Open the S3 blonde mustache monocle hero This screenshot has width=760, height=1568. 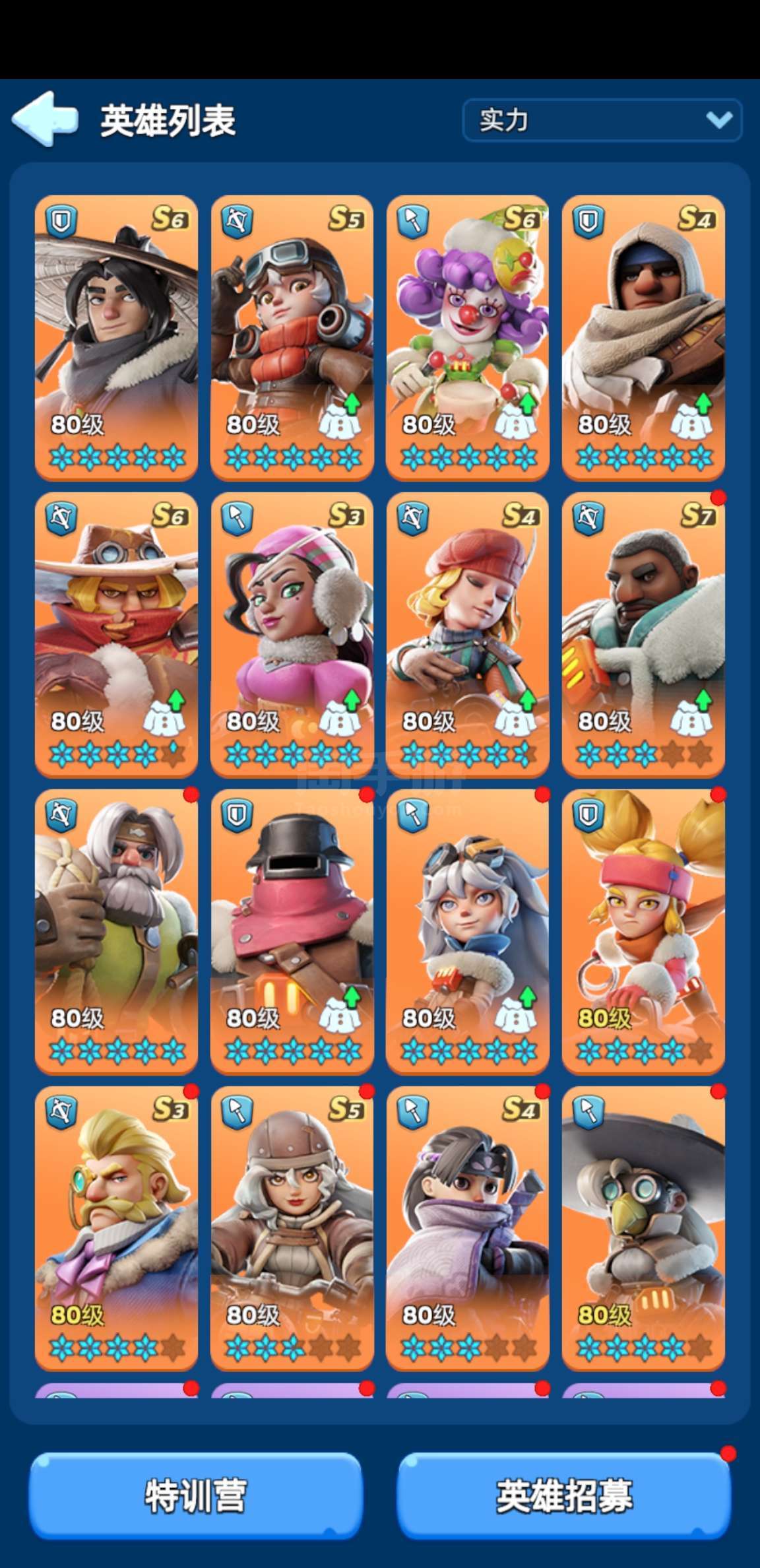pyautogui.click(x=116, y=1227)
